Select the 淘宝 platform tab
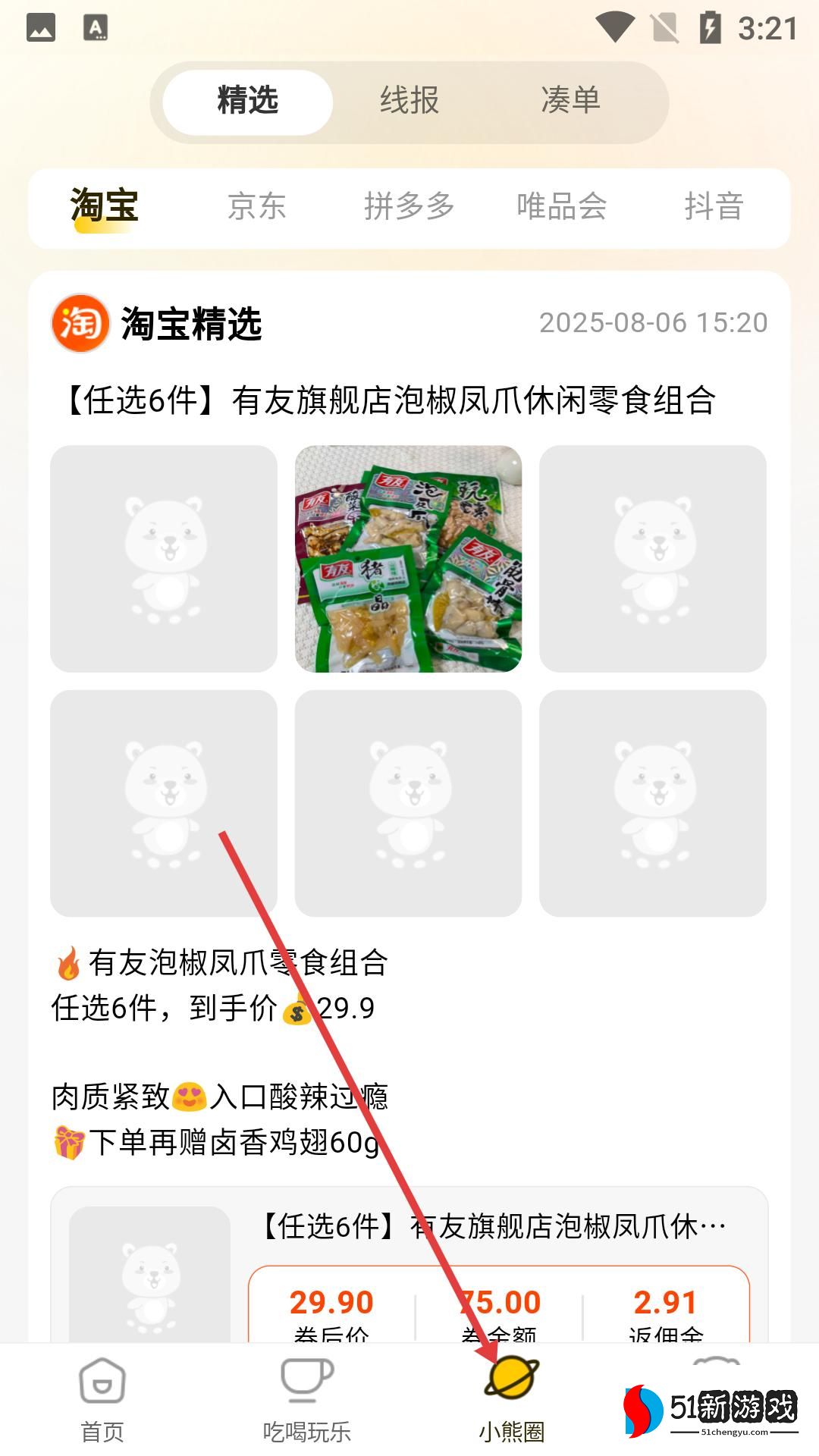 tap(105, 206)
